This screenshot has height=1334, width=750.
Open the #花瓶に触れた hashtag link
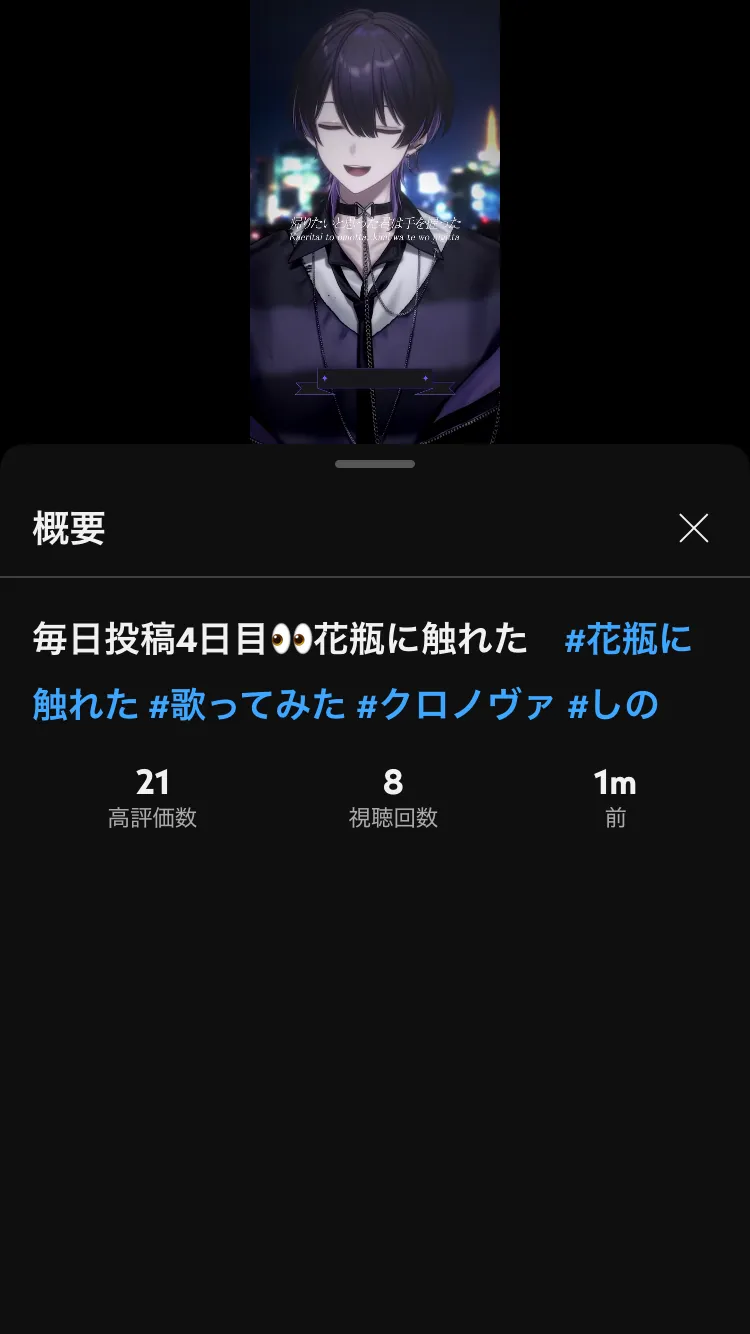tap(628, 639)
